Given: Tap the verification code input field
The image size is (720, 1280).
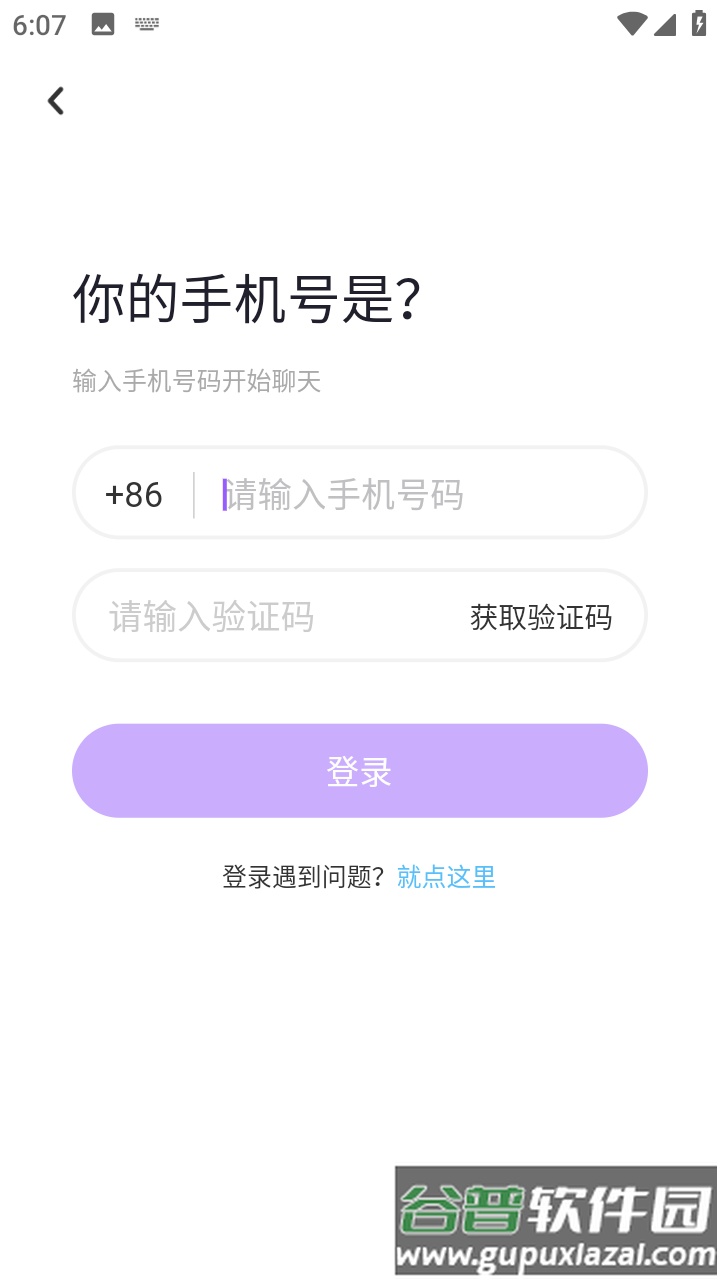Looking at the screenshot, I should (250, 617).
